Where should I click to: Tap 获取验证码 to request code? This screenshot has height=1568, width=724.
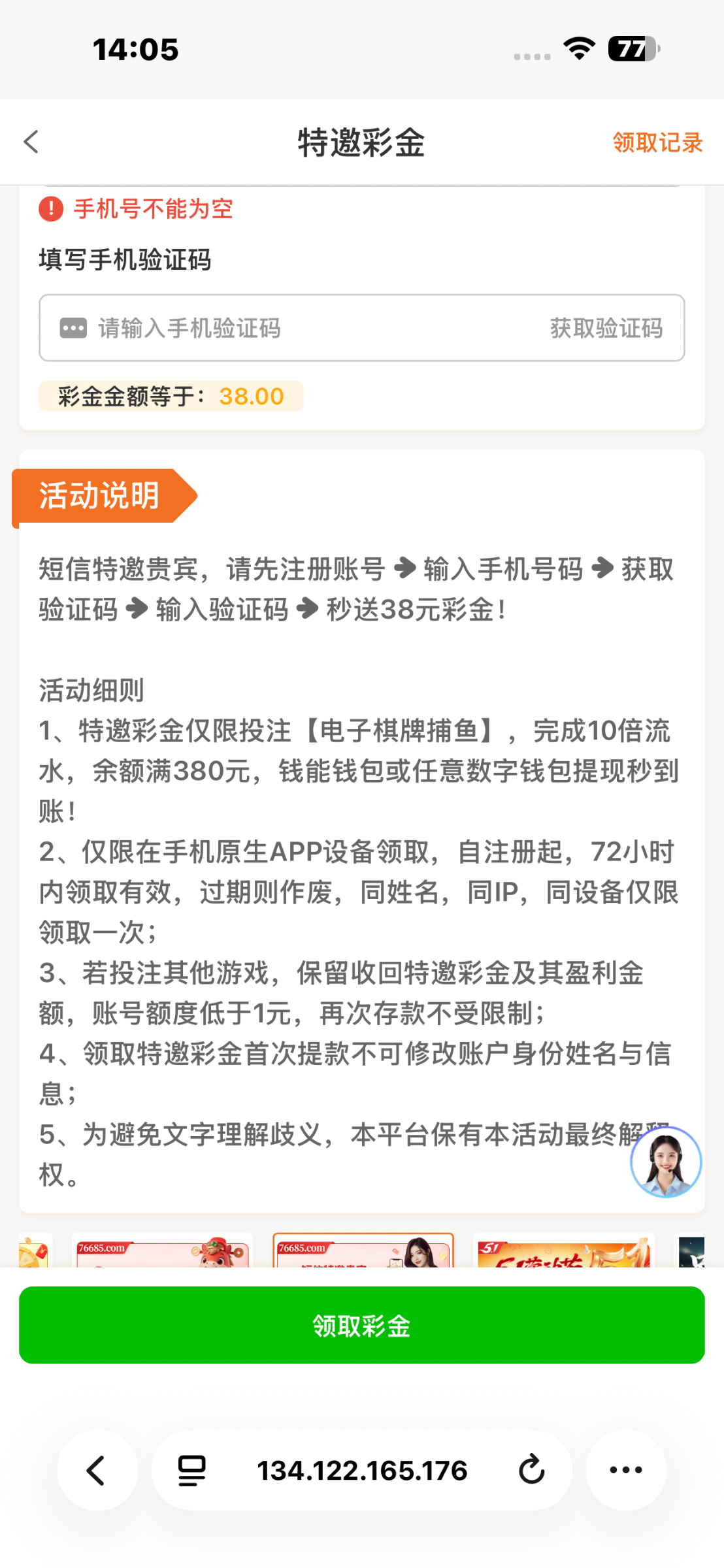606,328
